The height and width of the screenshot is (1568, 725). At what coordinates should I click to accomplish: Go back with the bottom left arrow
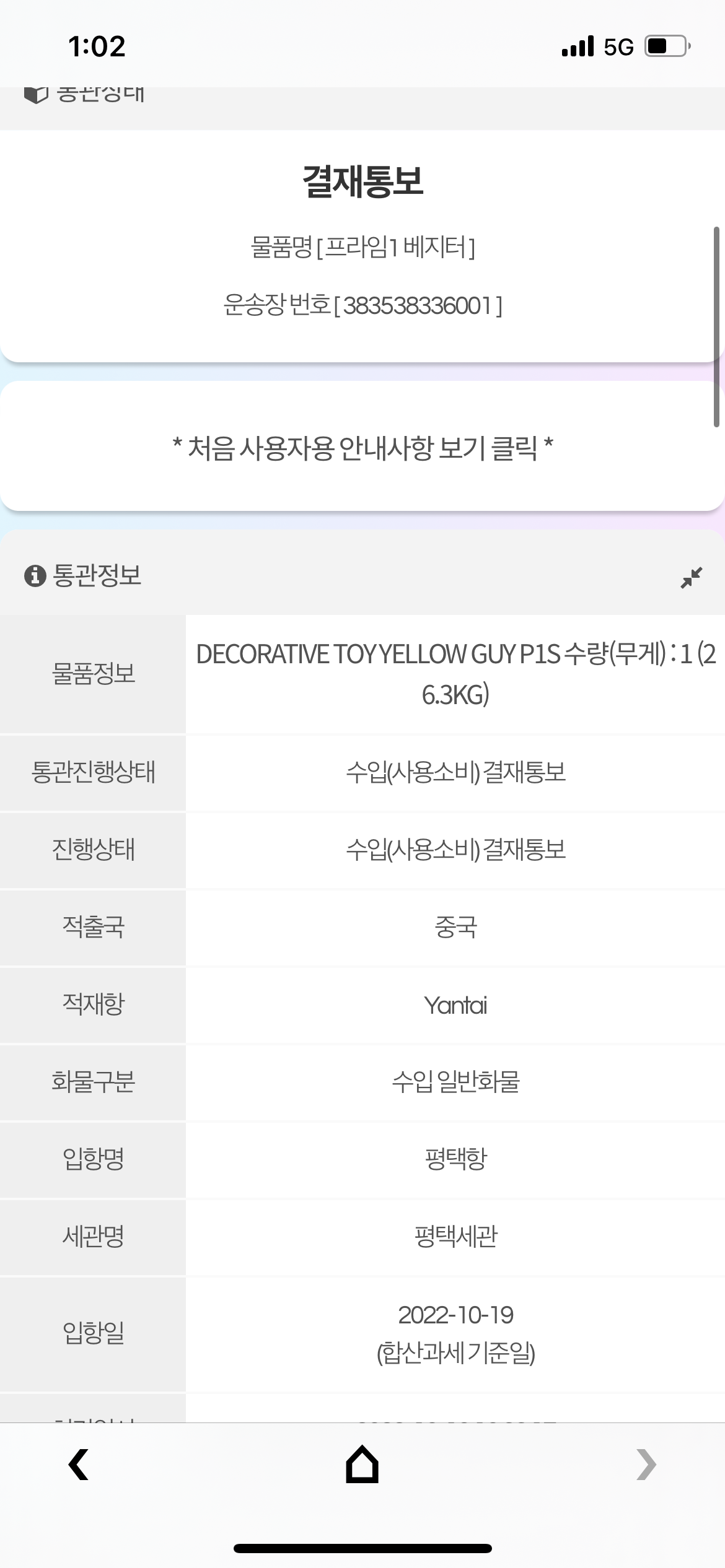(x=79, y=1464)
